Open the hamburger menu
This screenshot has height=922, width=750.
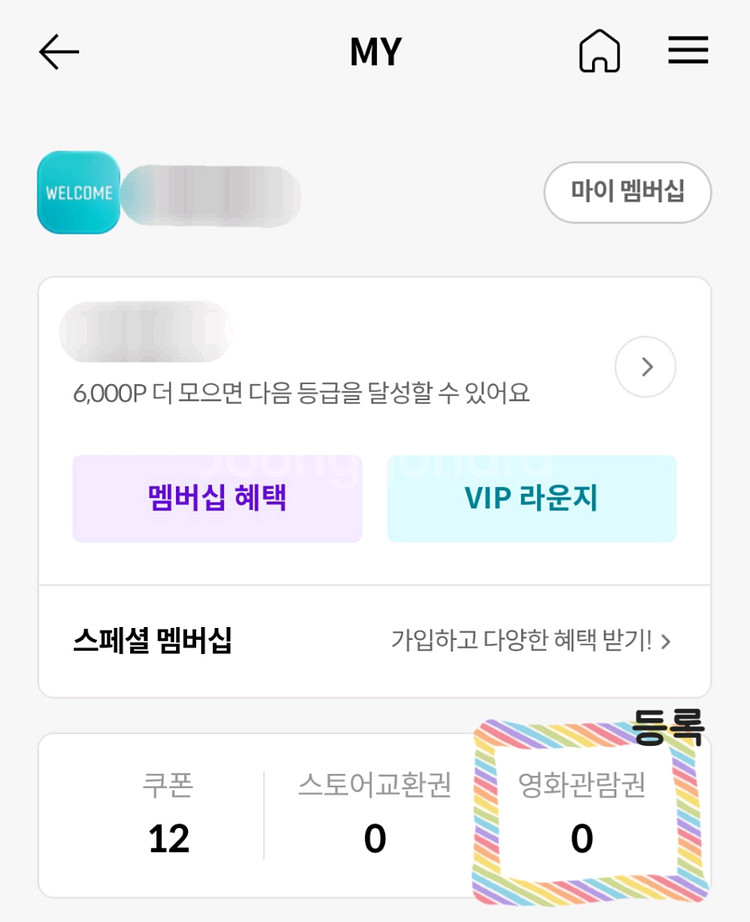688,51
